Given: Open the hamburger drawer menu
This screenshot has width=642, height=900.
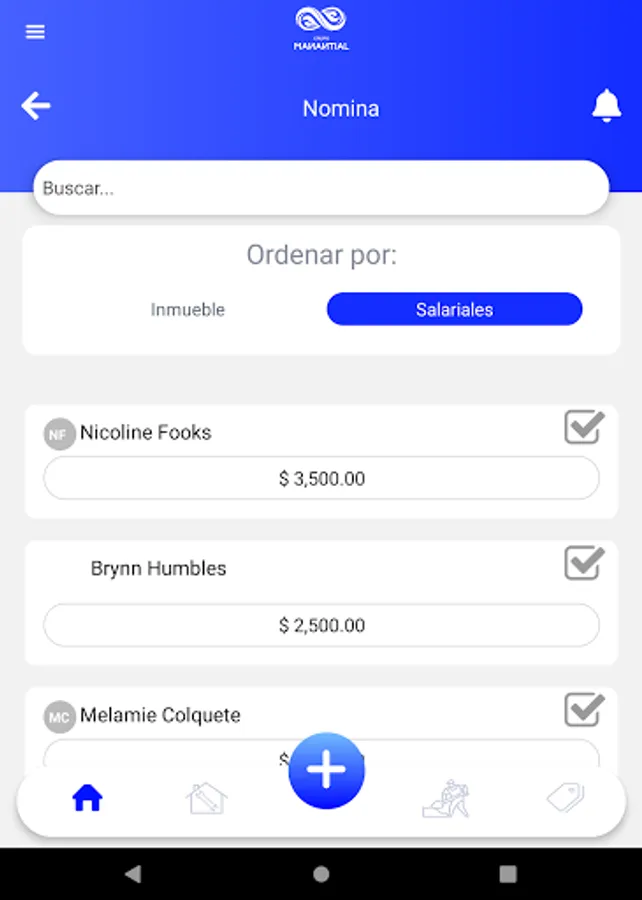Looking at the screenshot, I should 35,32.
